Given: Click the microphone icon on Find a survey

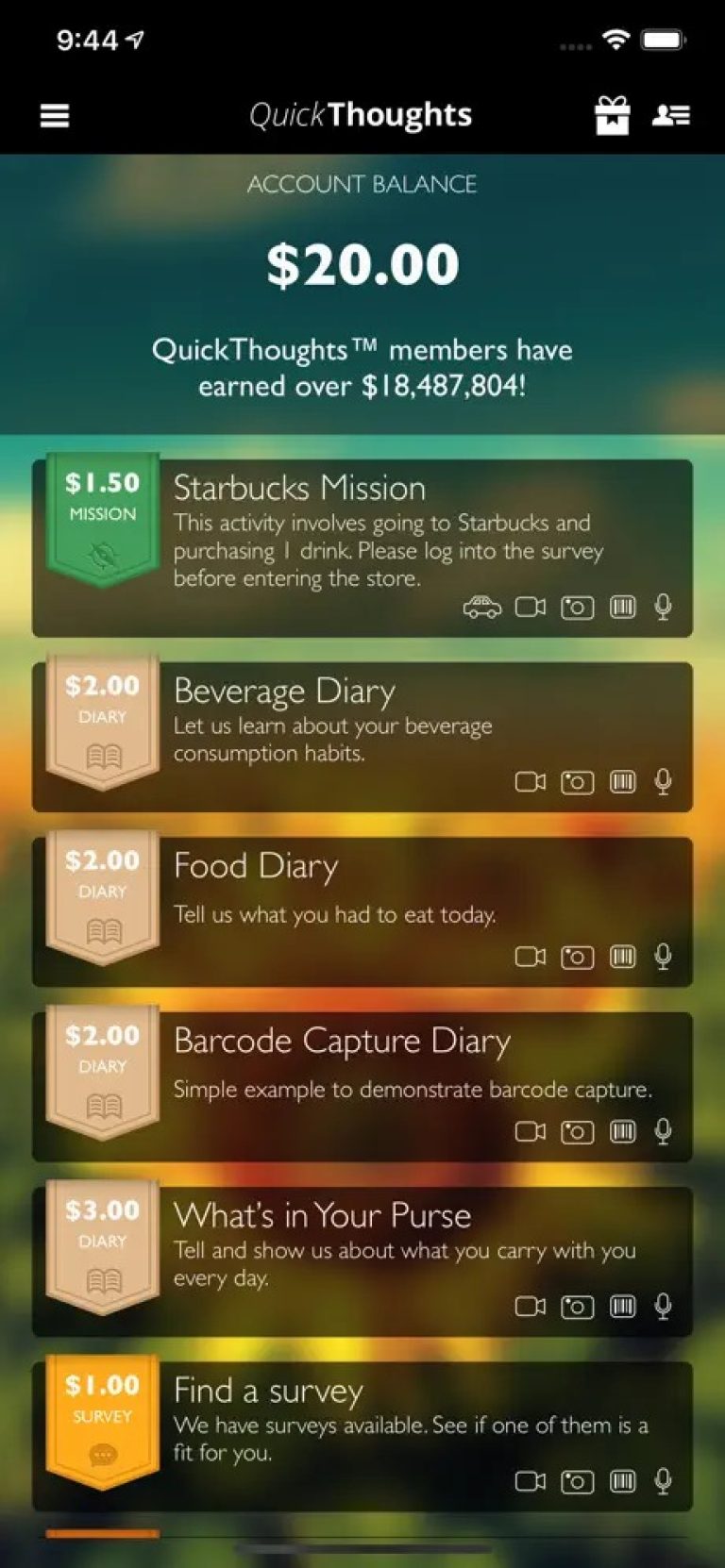Looking at the screenshot, I should (664, 1482).
